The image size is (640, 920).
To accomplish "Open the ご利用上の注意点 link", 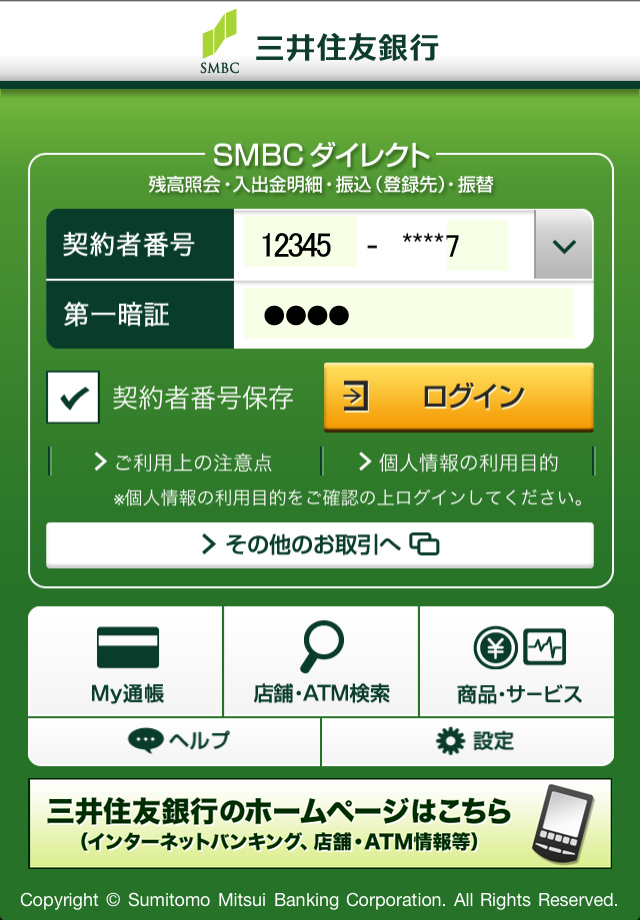I will click(x=184, y=462).
